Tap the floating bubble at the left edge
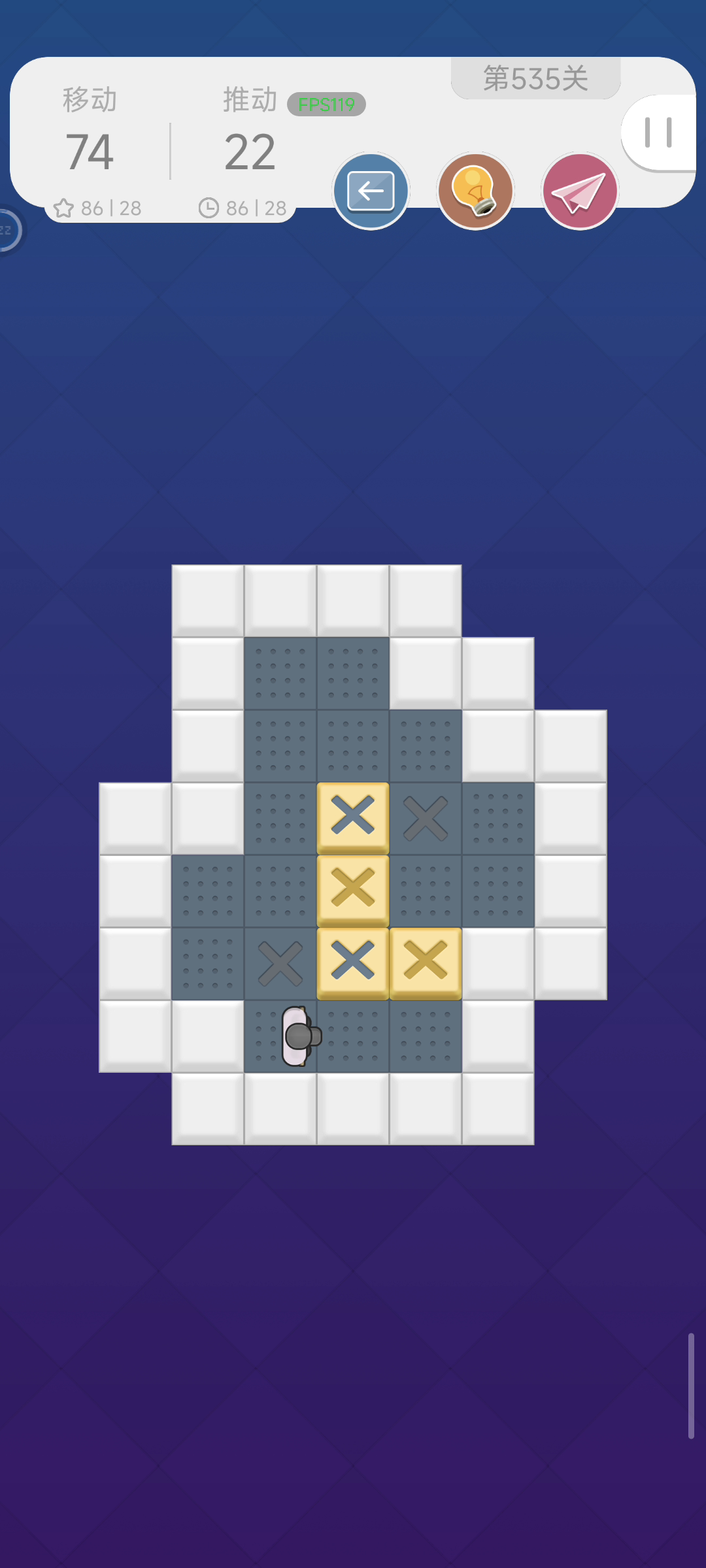This screenshot has height=1568, width=706. coord(9,230)
